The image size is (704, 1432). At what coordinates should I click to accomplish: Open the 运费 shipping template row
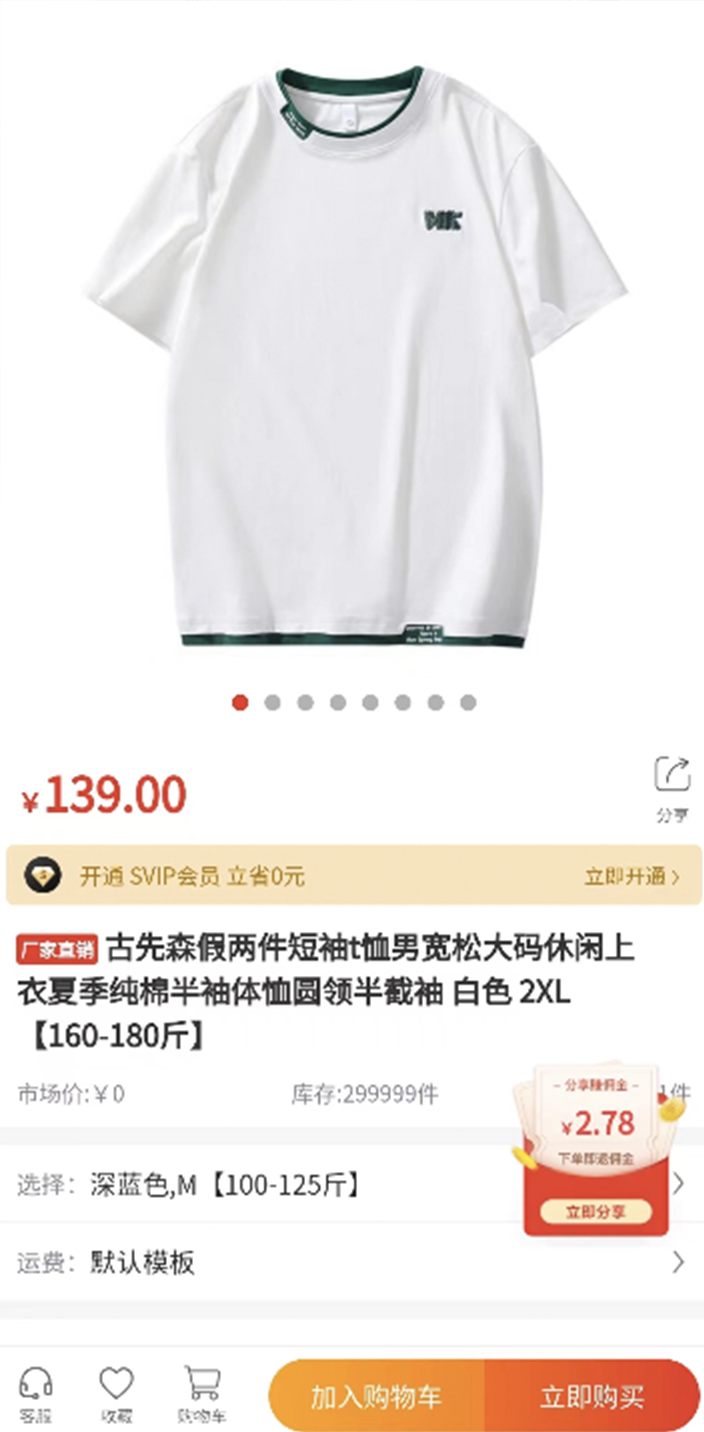coord(350,1262)
